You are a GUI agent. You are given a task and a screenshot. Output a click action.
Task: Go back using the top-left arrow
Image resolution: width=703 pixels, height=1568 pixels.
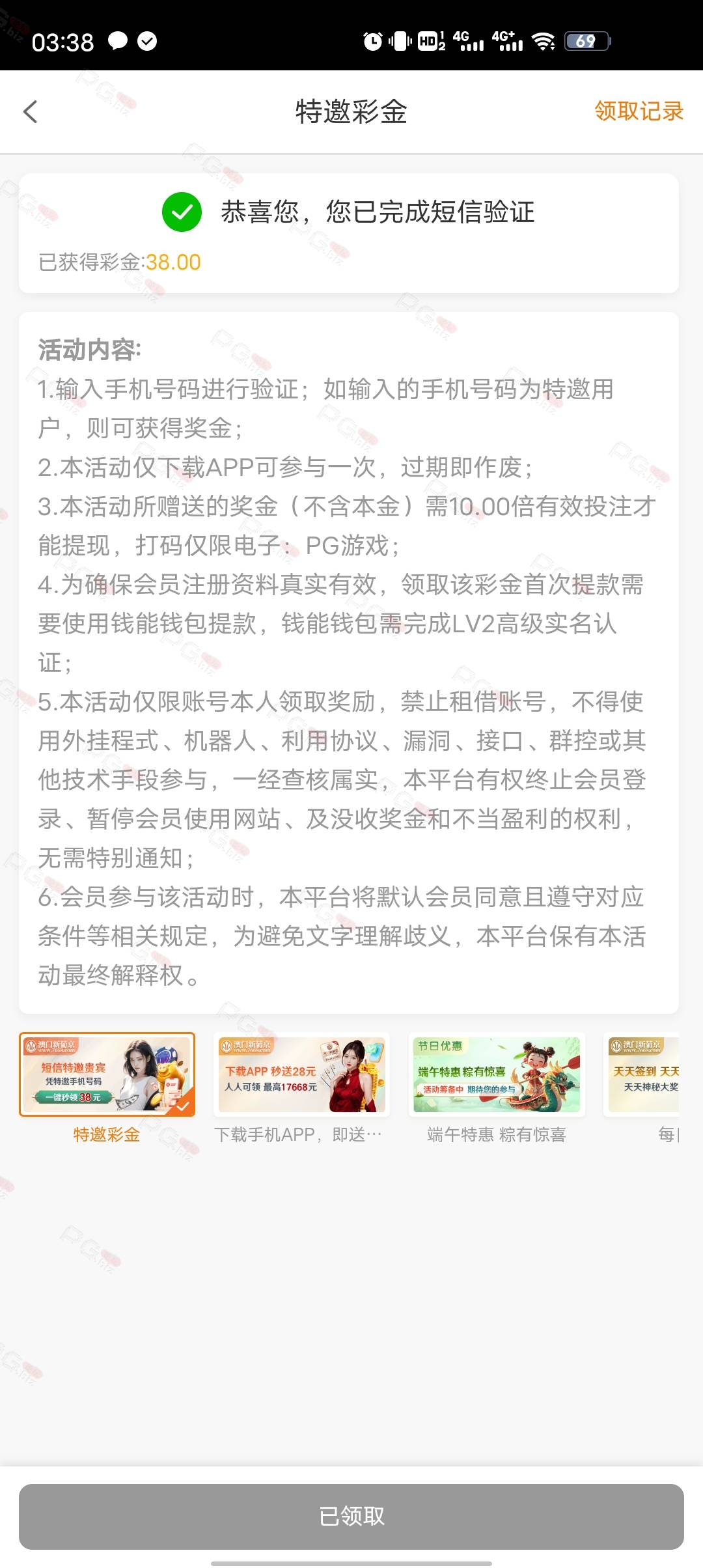pos(30,111)
